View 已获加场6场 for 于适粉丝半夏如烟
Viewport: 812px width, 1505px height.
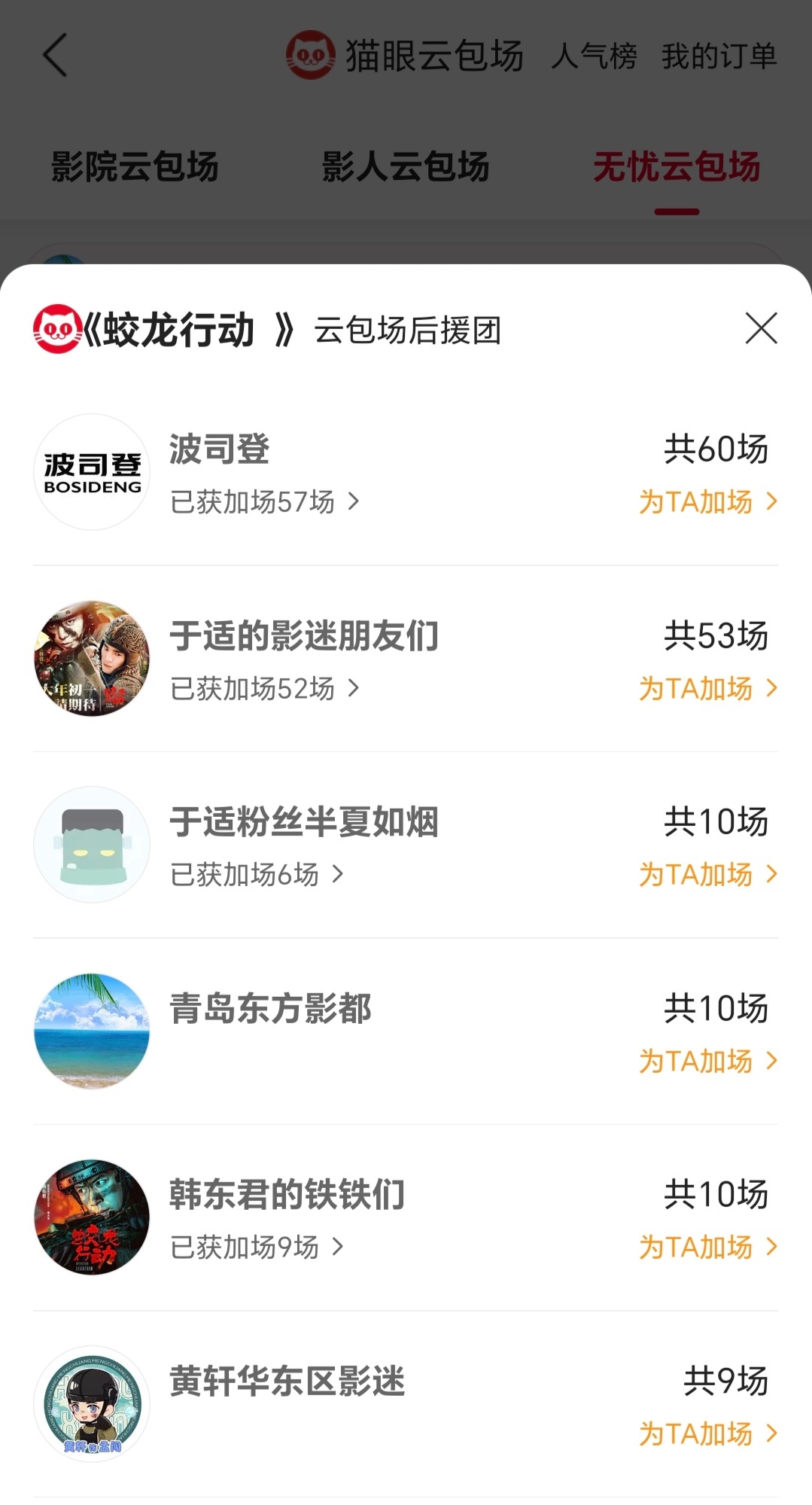tap(257, 874)
